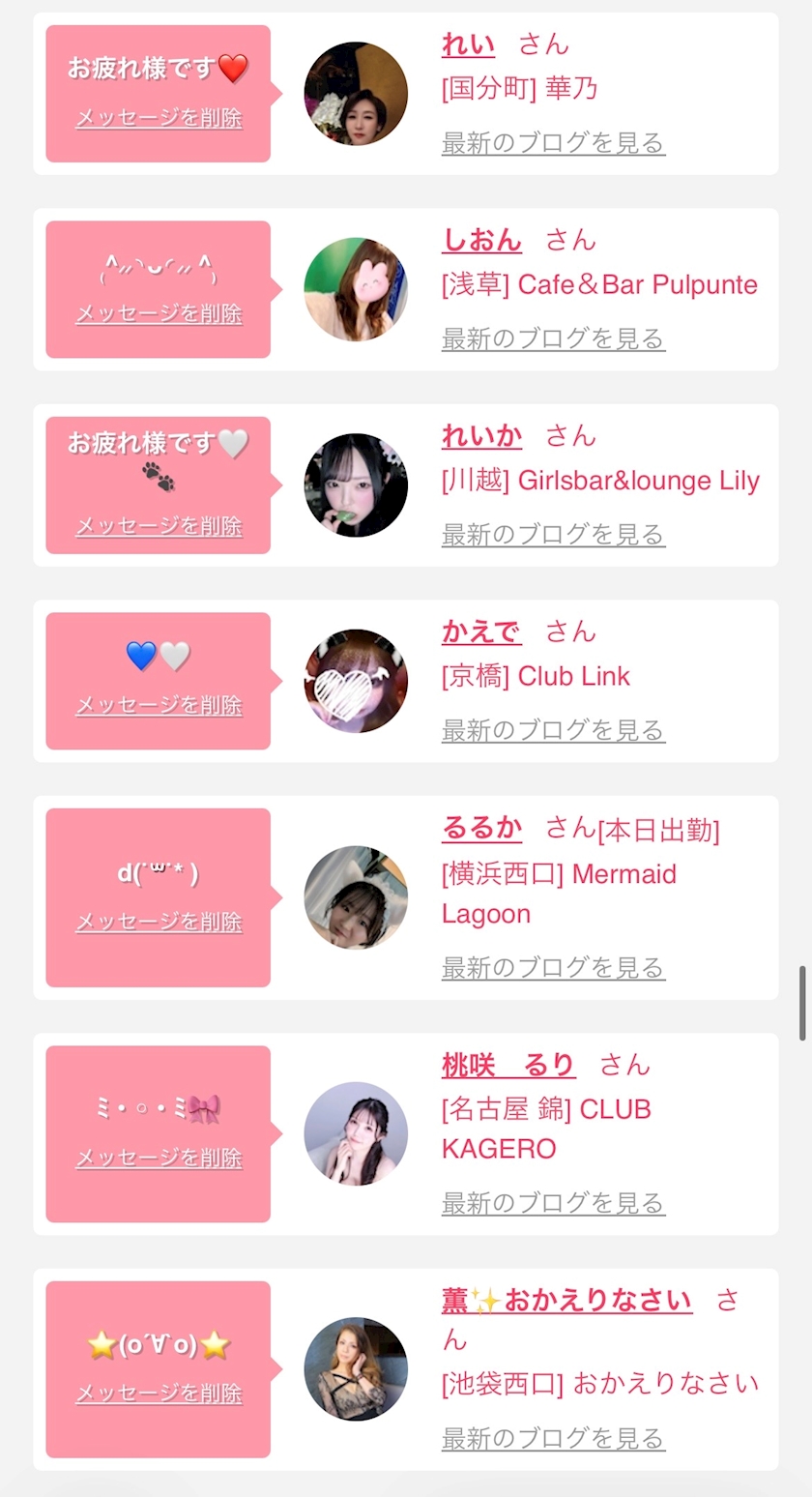Delete the message sent to るるか

click(x=159, y=922)
